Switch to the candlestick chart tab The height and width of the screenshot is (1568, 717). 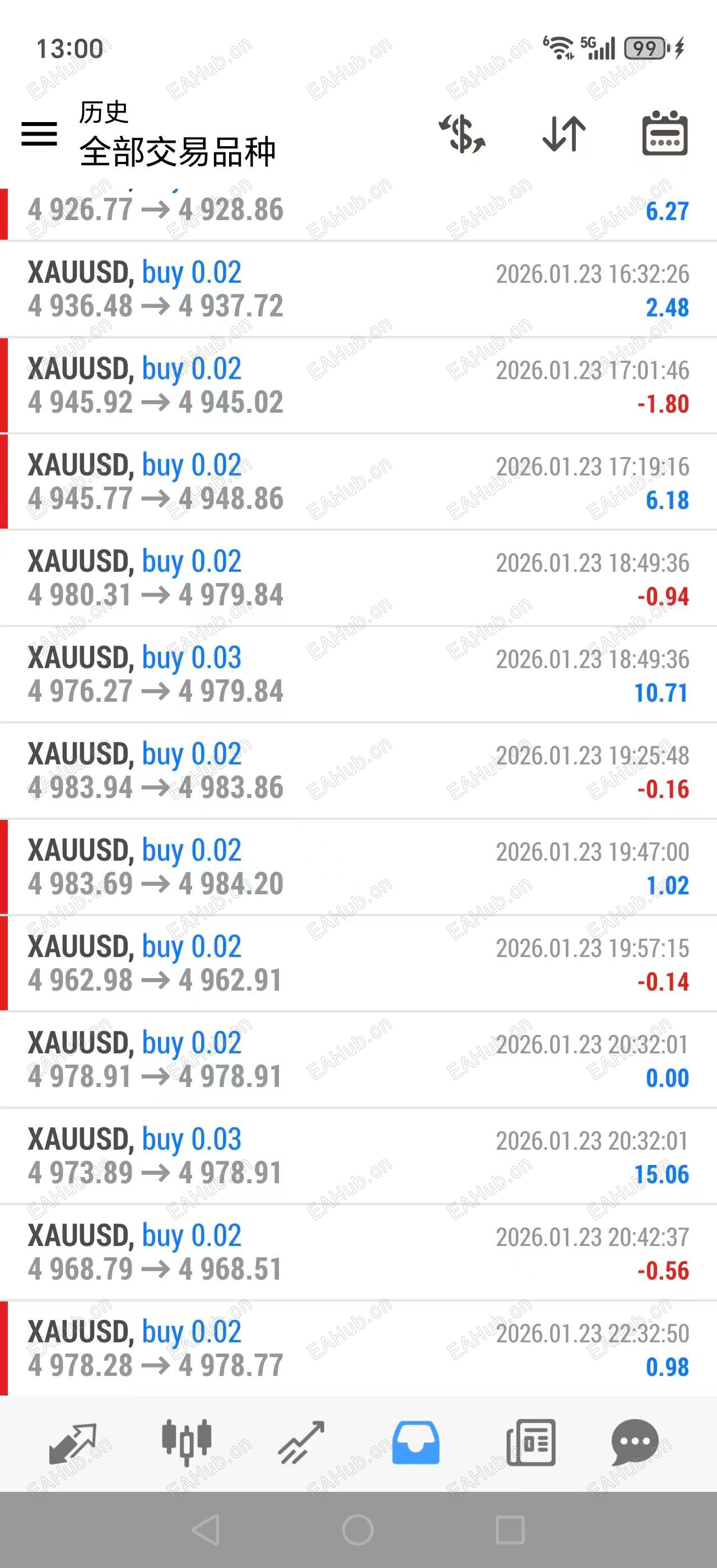(x=186, y=1443)
